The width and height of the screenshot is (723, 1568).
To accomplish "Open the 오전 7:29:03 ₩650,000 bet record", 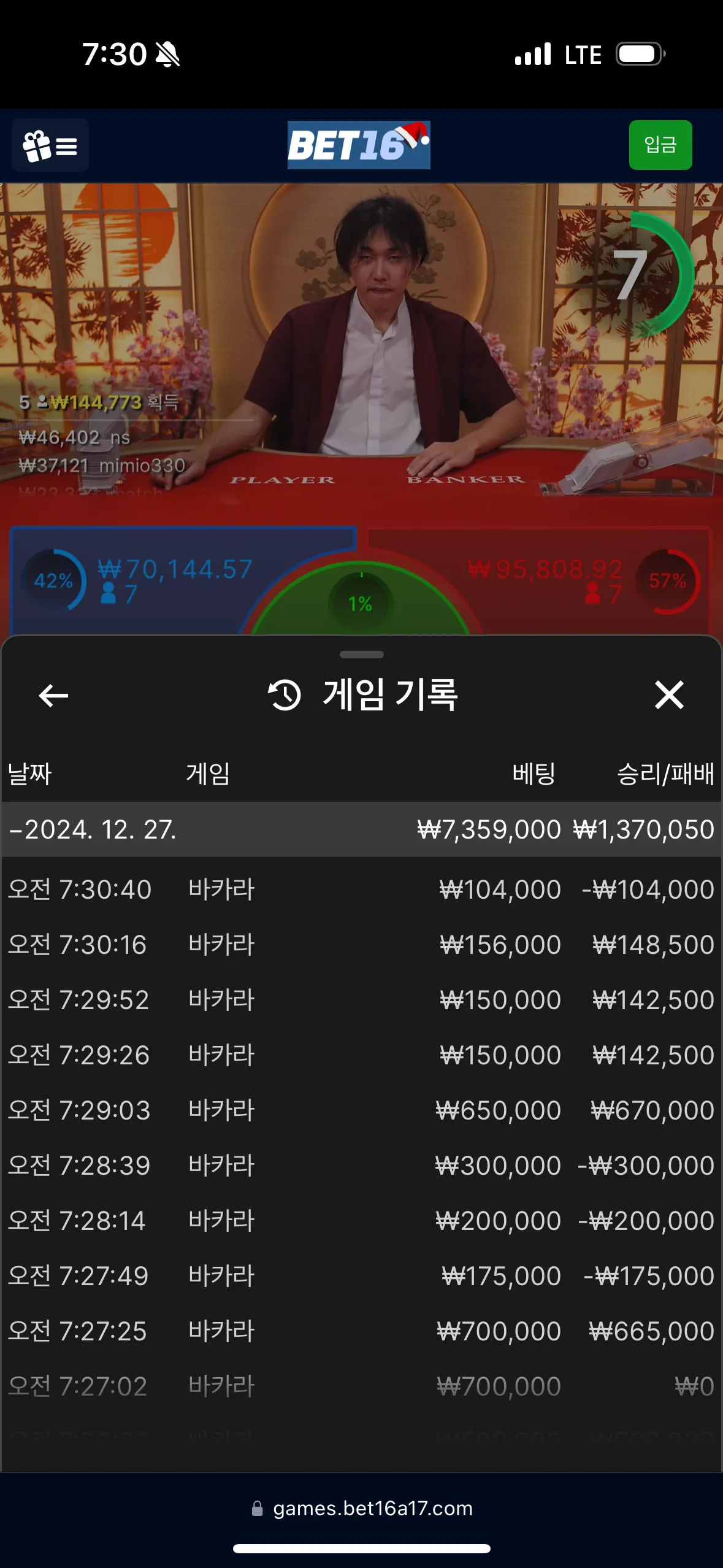I will coord(361,1110).
